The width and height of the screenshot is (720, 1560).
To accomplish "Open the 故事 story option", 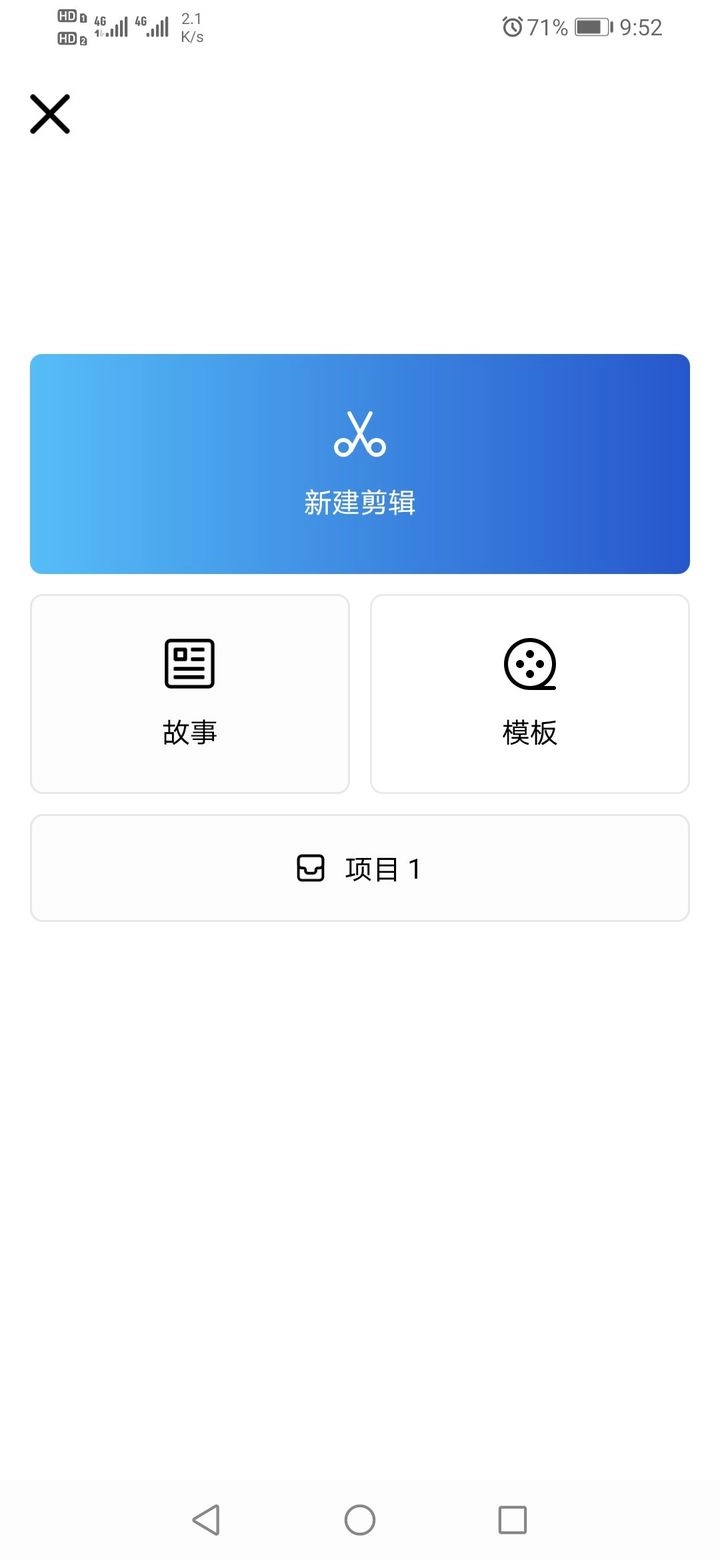I will click(190, 694).
